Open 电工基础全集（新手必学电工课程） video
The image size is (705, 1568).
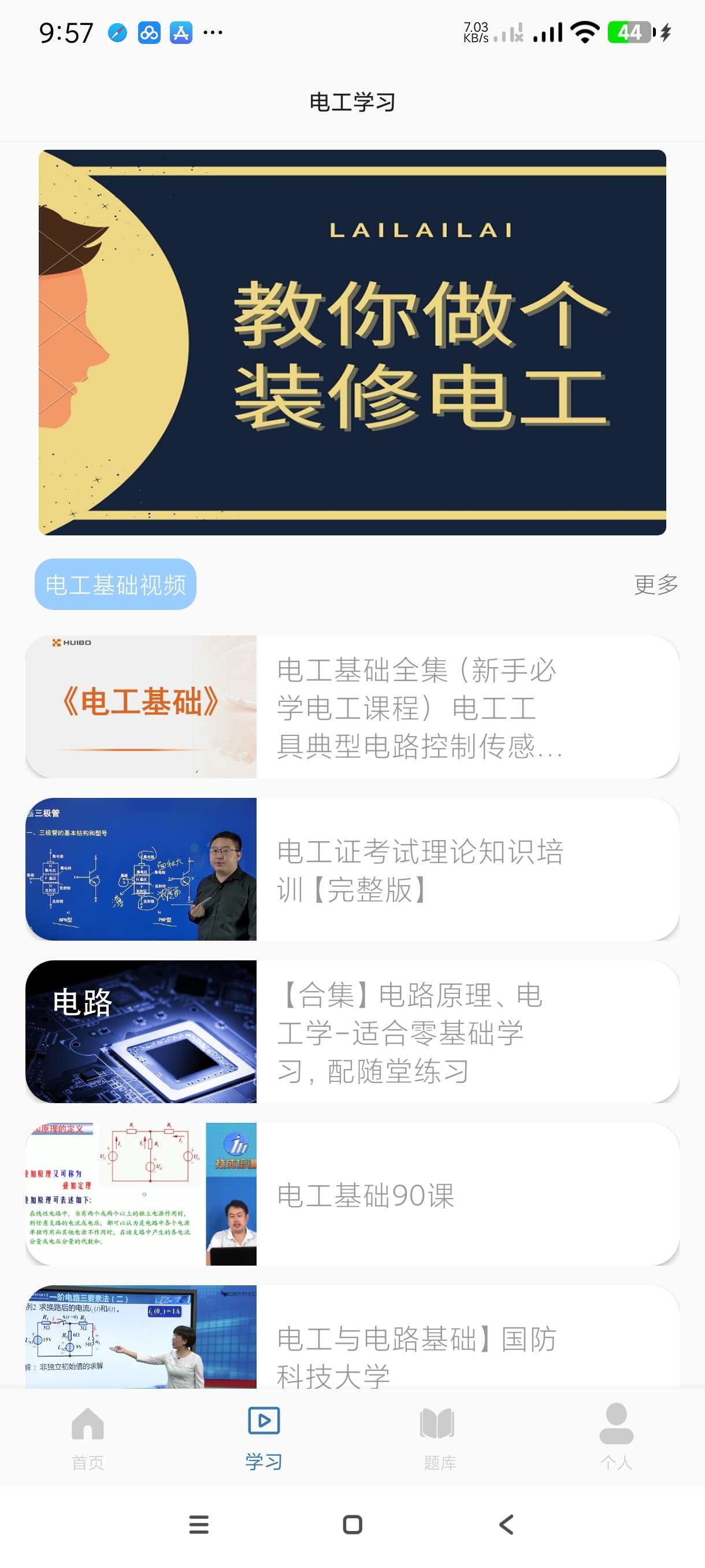tap(352, 706)
